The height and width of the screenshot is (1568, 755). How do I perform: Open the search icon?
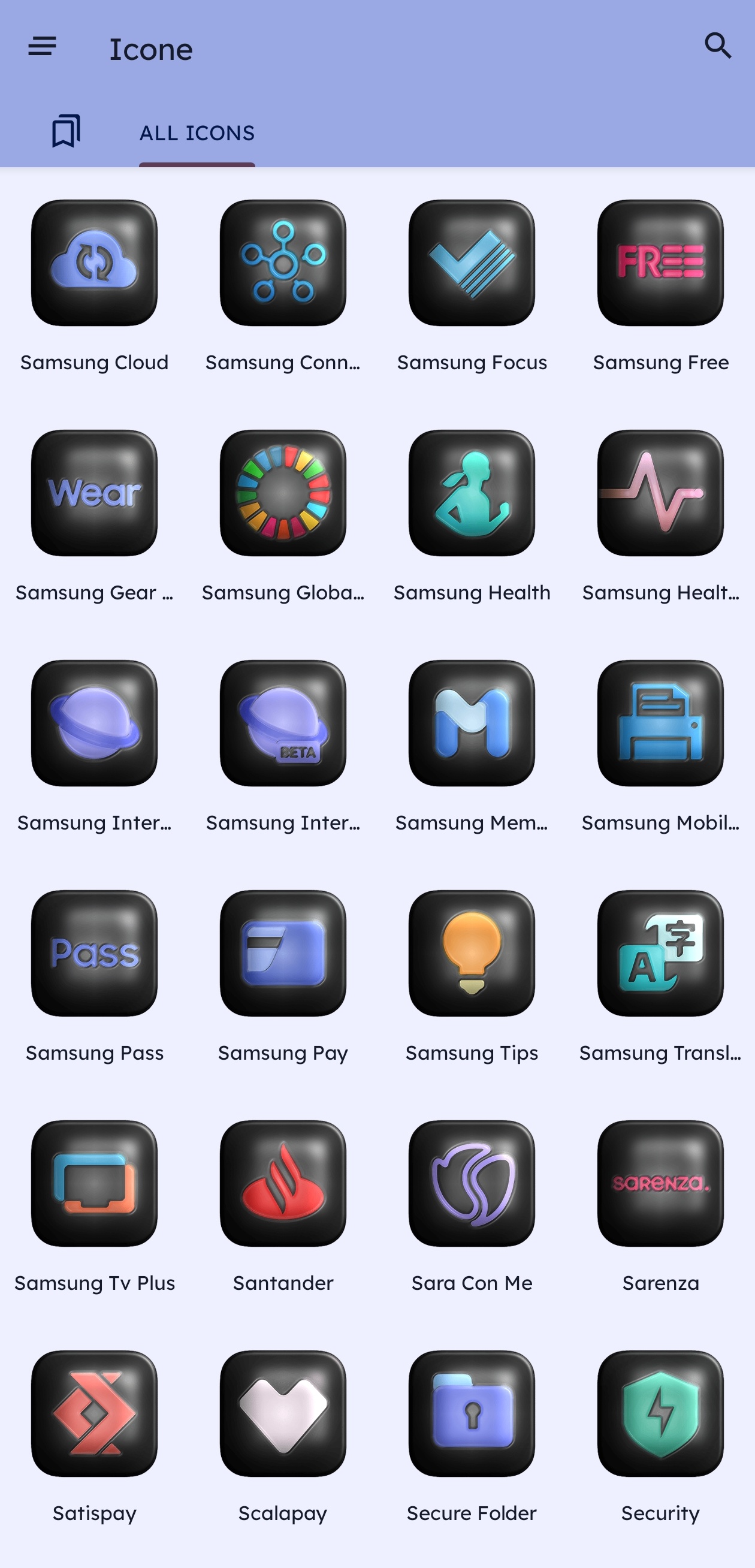tap(717, 46)
